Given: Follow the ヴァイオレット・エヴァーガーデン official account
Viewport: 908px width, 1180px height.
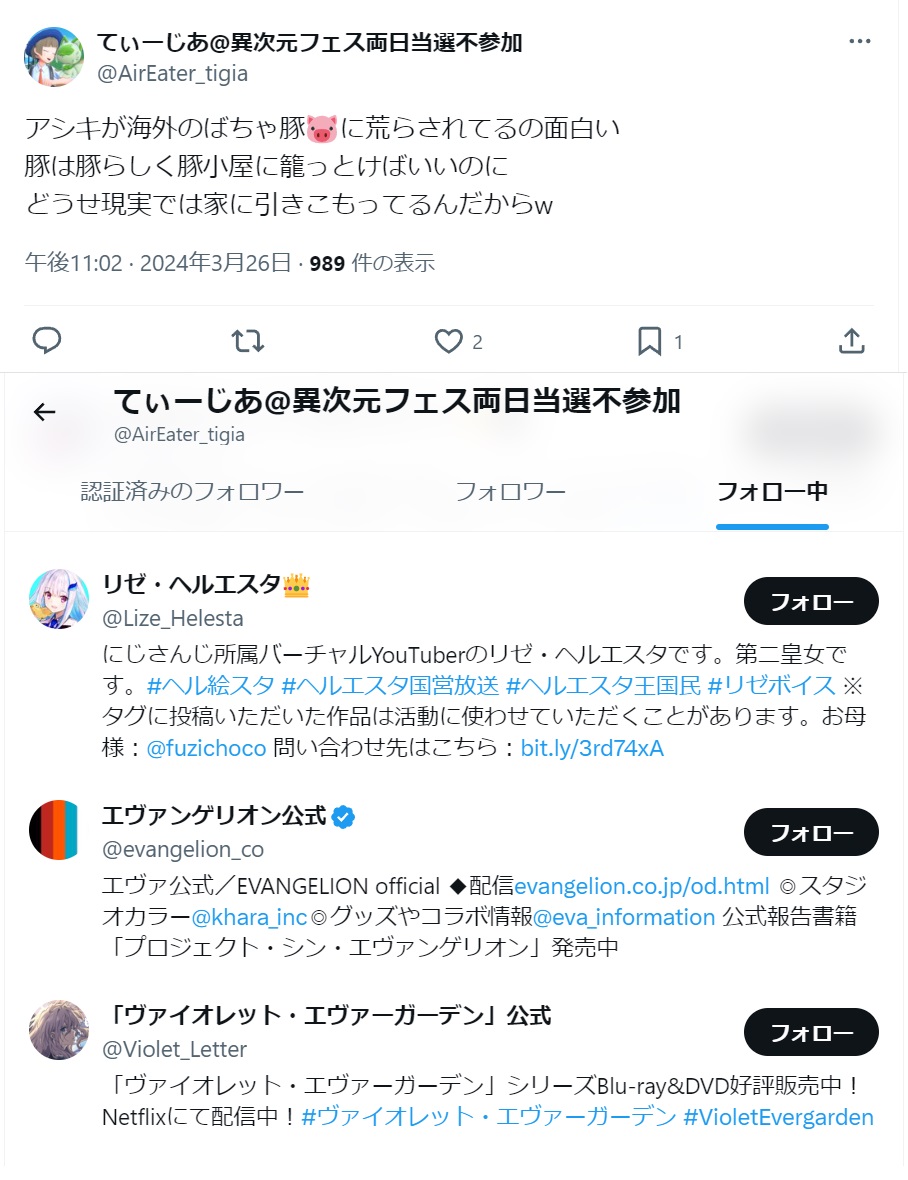Looking at the screenshot, I should 811,1032.
